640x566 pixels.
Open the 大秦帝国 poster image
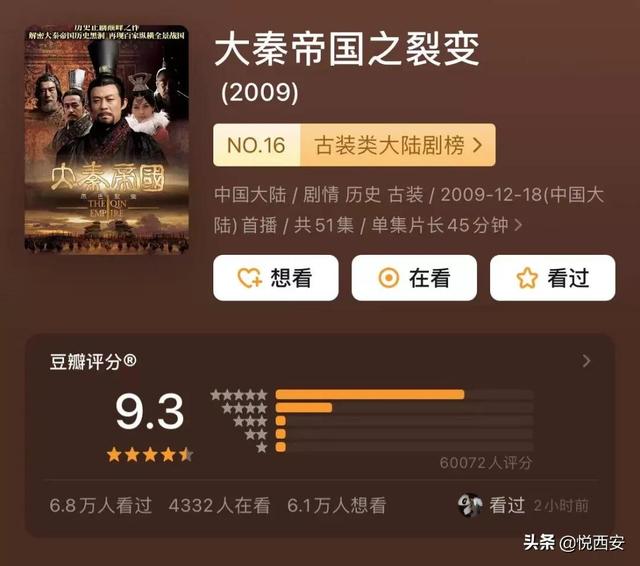point(106,140)
